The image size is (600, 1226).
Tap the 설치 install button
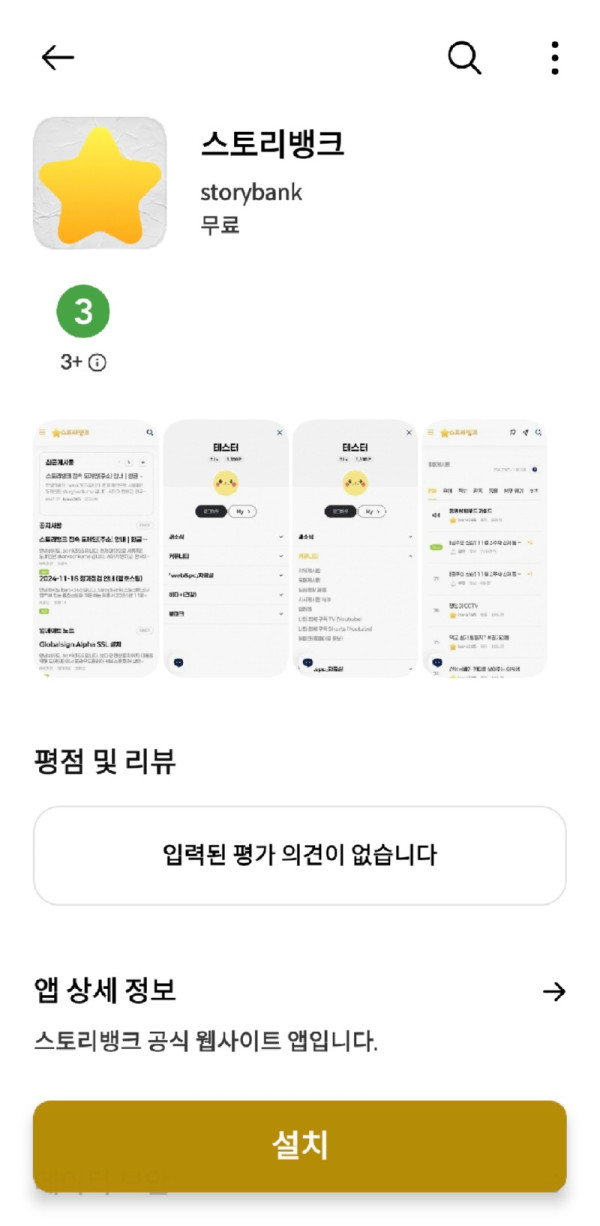300,1146
